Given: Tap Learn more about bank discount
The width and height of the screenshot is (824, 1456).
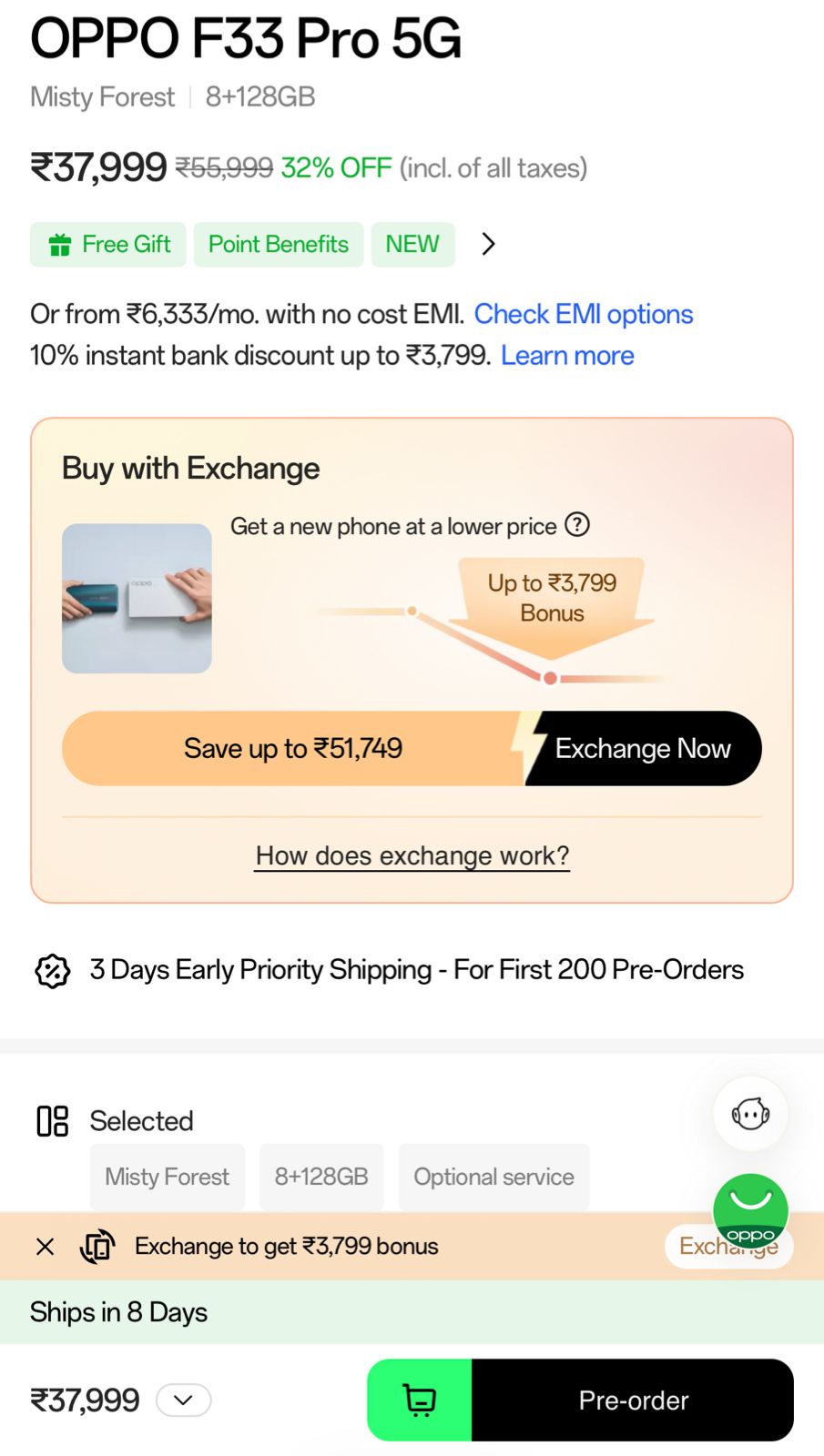Looking at the screenshot, I should coord(566,355).
